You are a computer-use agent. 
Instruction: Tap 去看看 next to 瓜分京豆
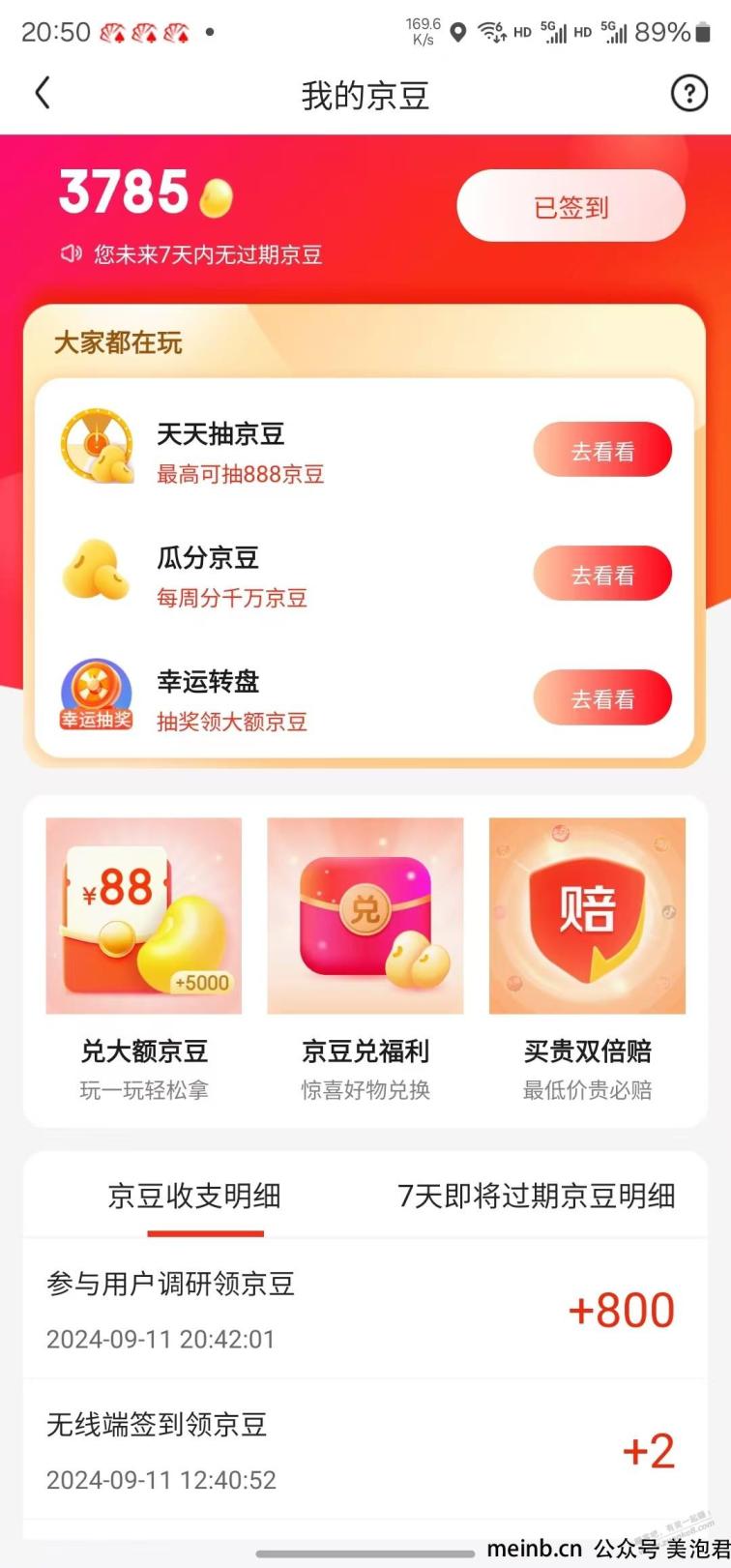602,574
